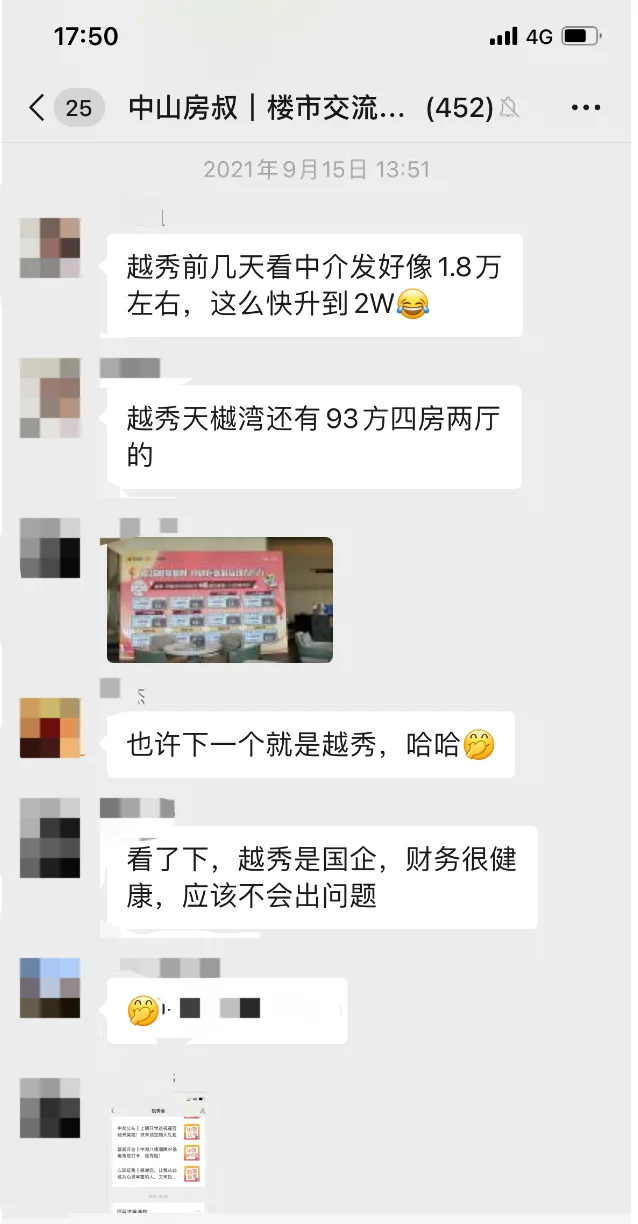Open avatar of sender mentioning 1.8万

click(x=50, y=247)
